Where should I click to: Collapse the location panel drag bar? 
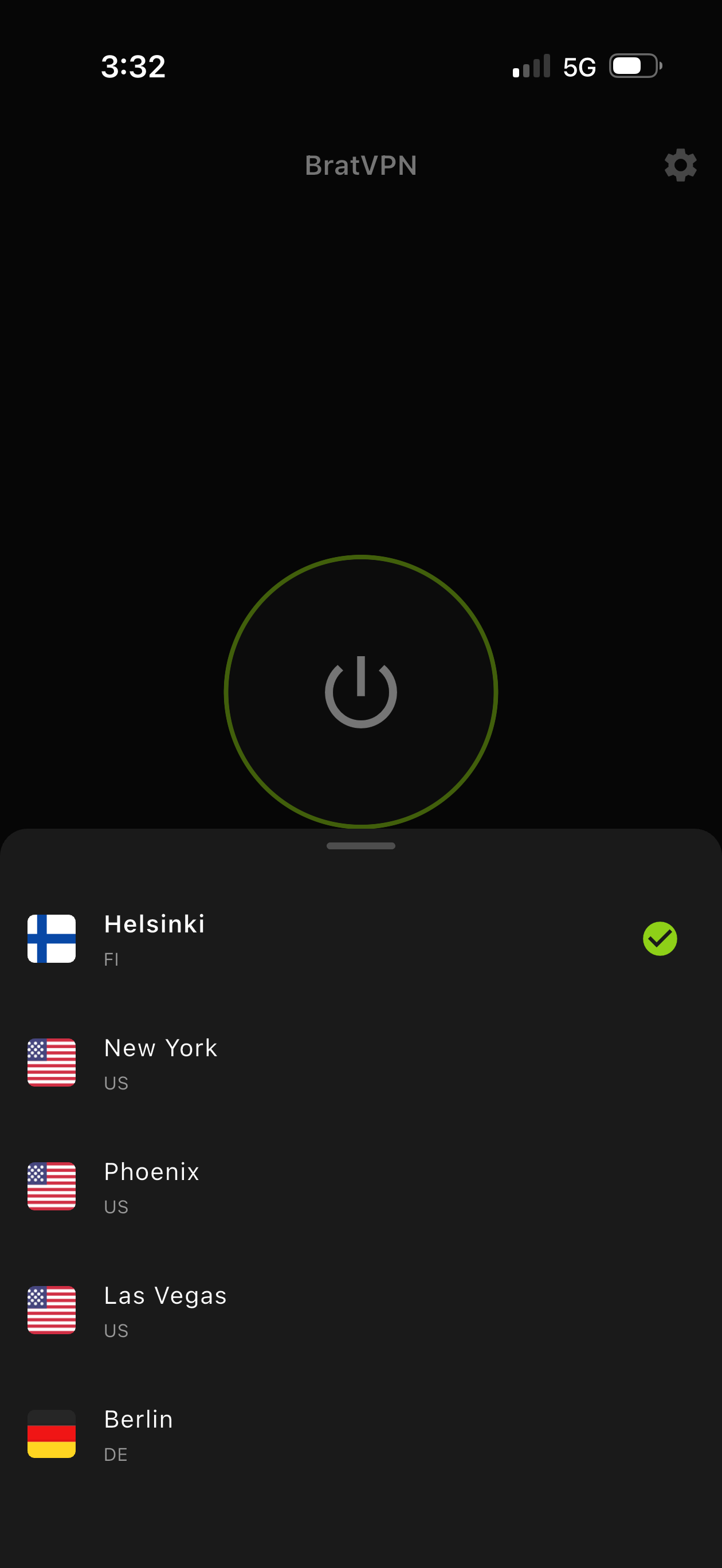click(361, 845)
